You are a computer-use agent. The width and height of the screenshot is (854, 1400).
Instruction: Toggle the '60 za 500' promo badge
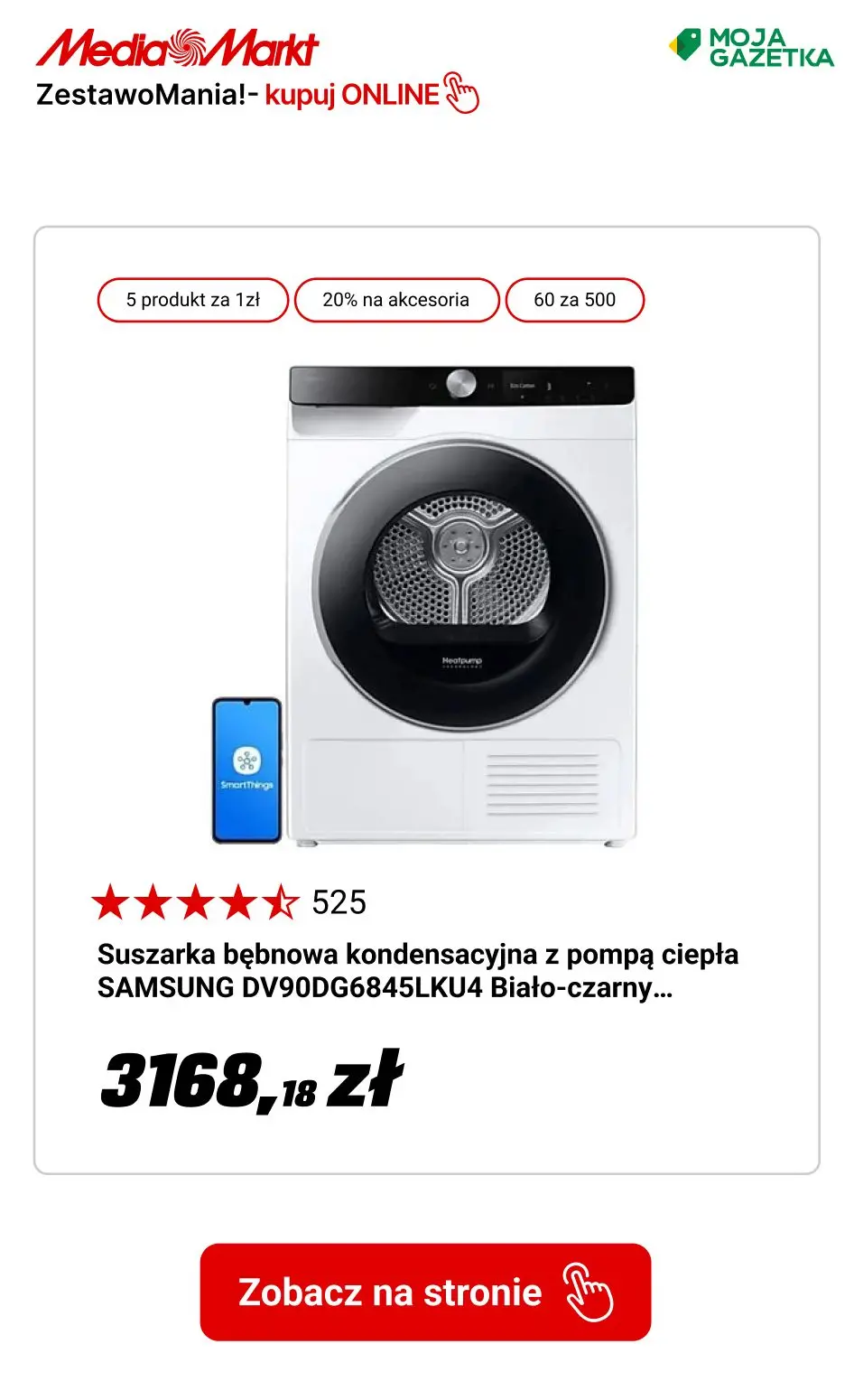[x=575, y=299]
